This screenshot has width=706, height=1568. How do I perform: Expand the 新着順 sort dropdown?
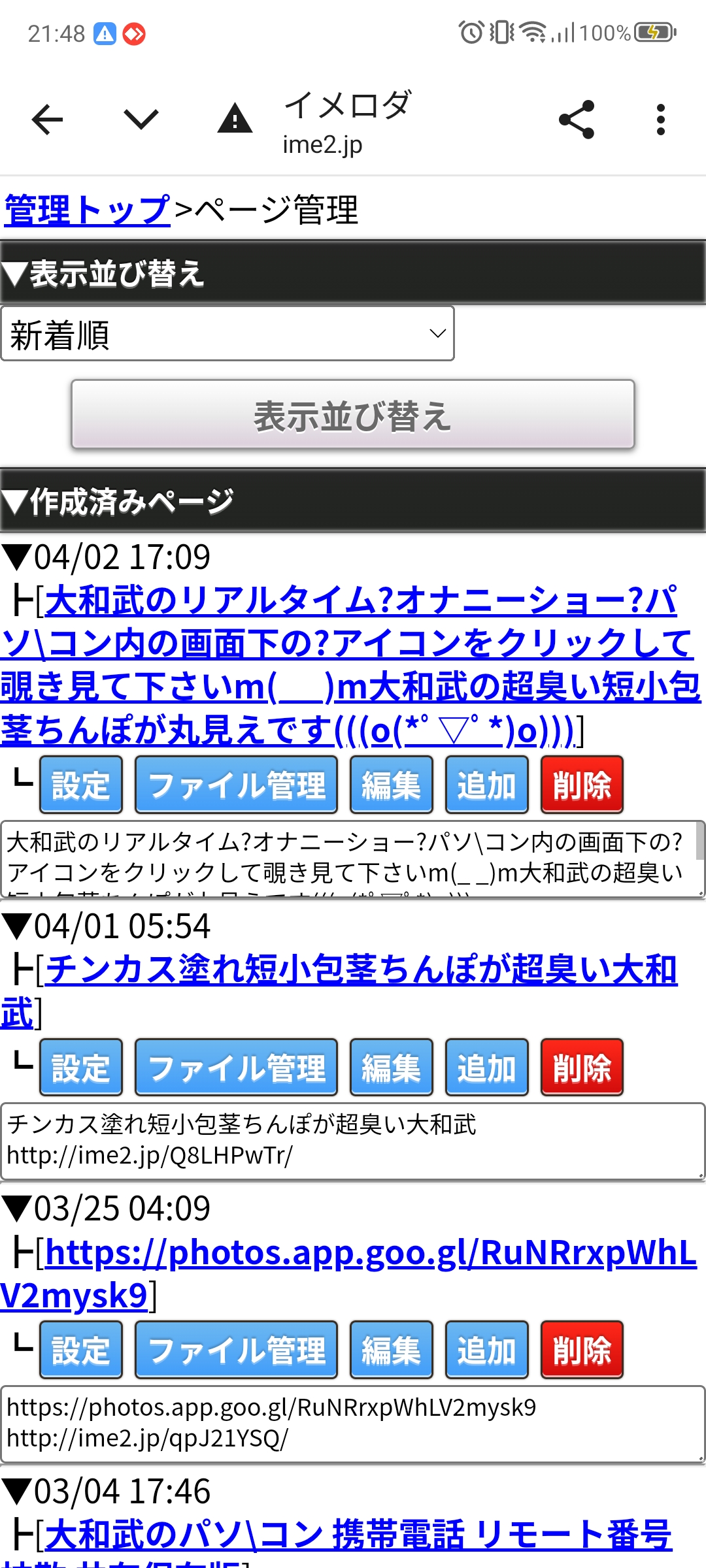pyautogui.click(x=227, y=334)
